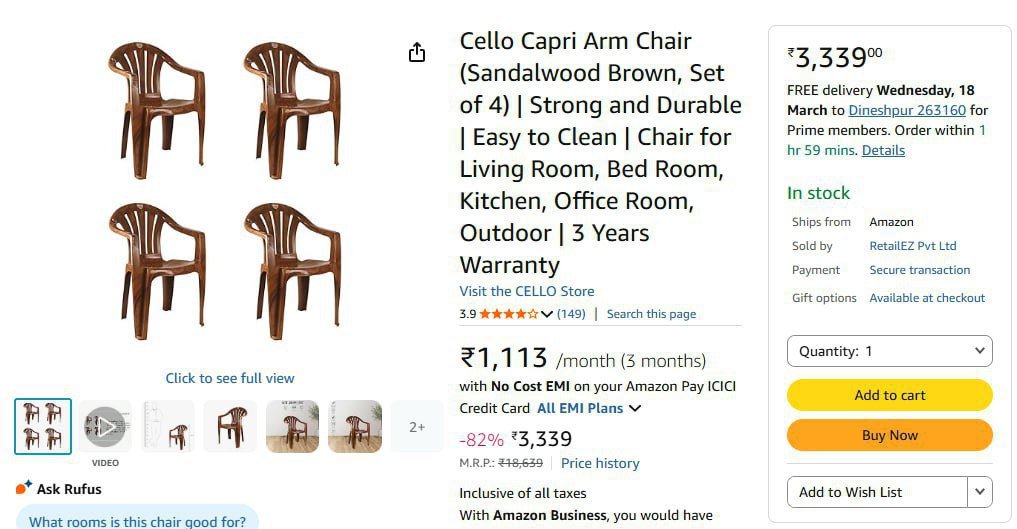Show 2+ more product images
Screen dimensions: 1017x529
click(417, 427)
